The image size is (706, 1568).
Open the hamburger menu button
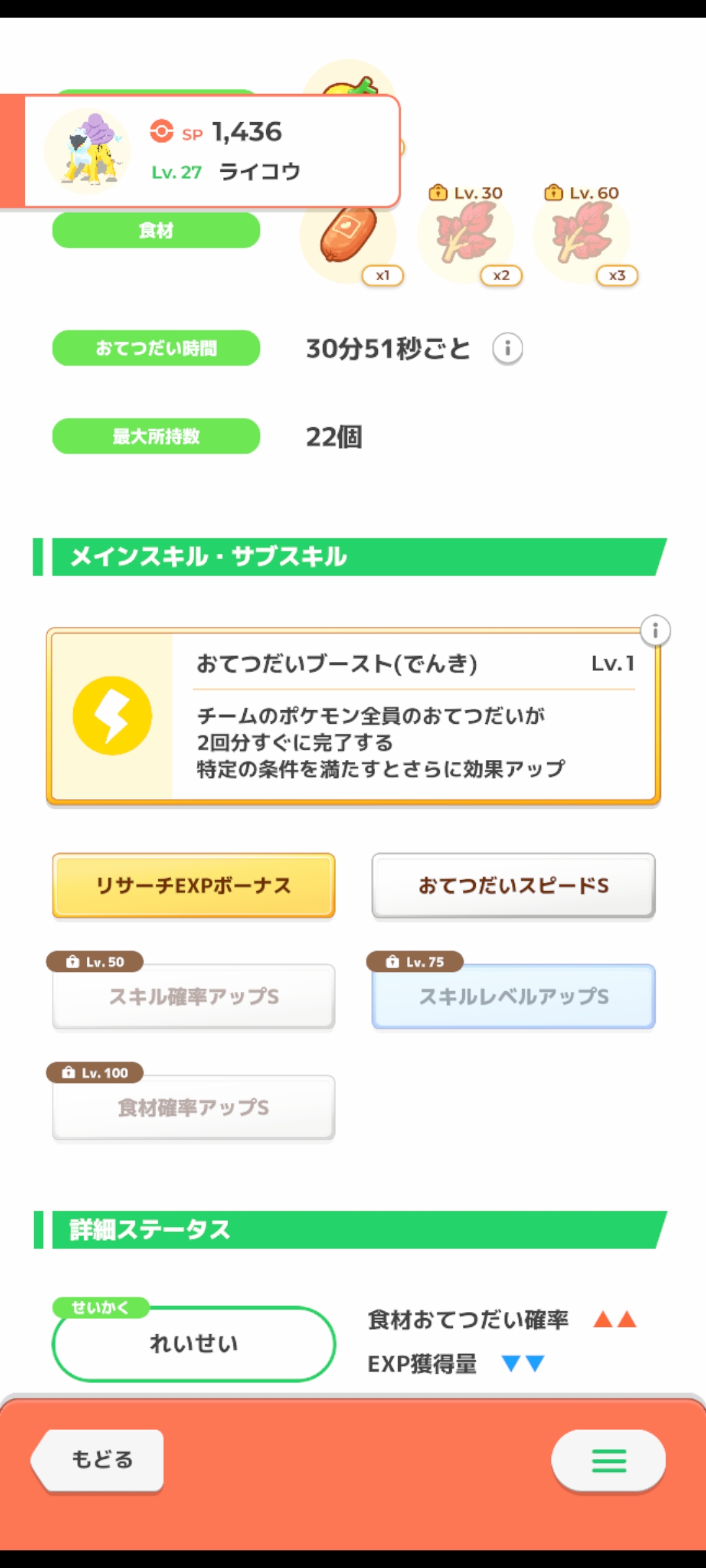609,1460
